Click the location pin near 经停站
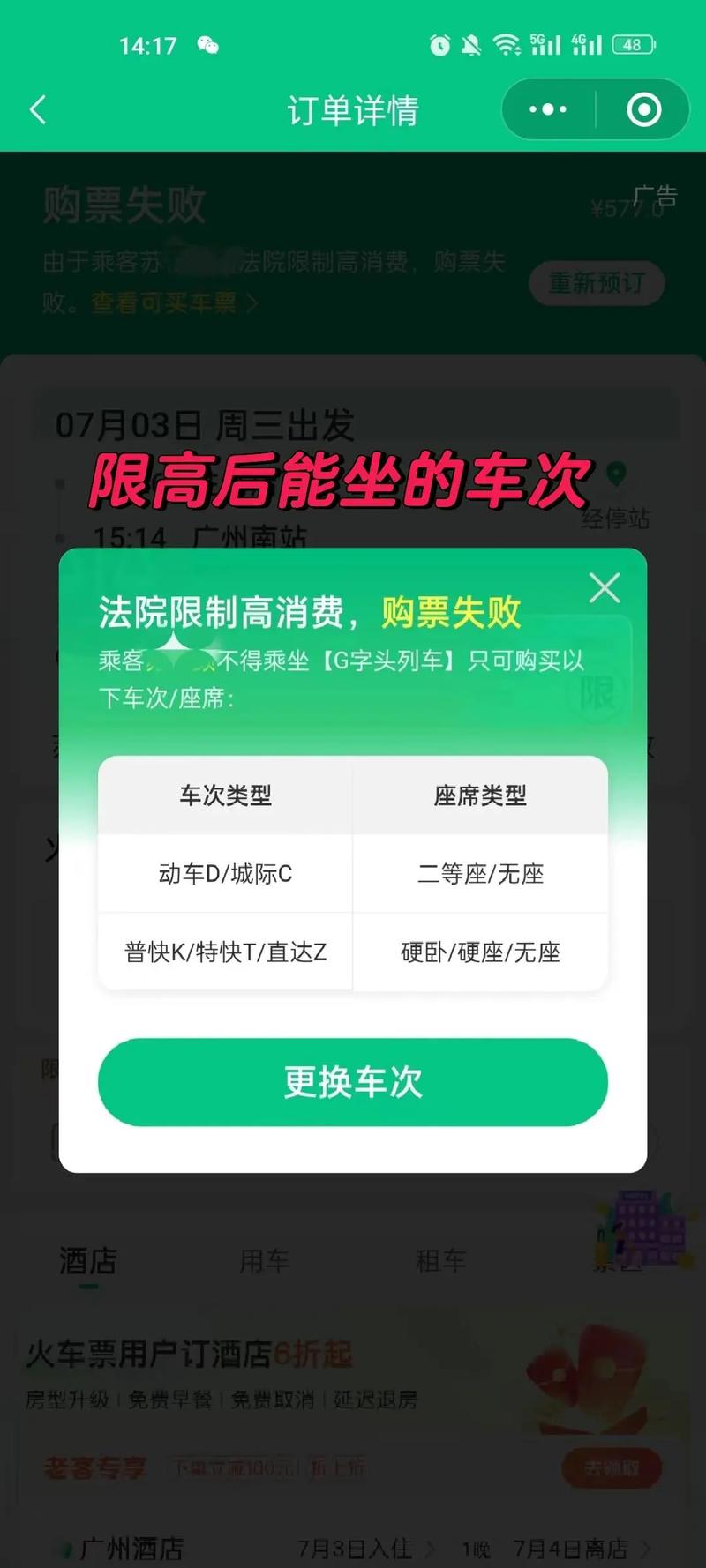The width and height of the screenshot is (706, 1568). tap(616, 474)
